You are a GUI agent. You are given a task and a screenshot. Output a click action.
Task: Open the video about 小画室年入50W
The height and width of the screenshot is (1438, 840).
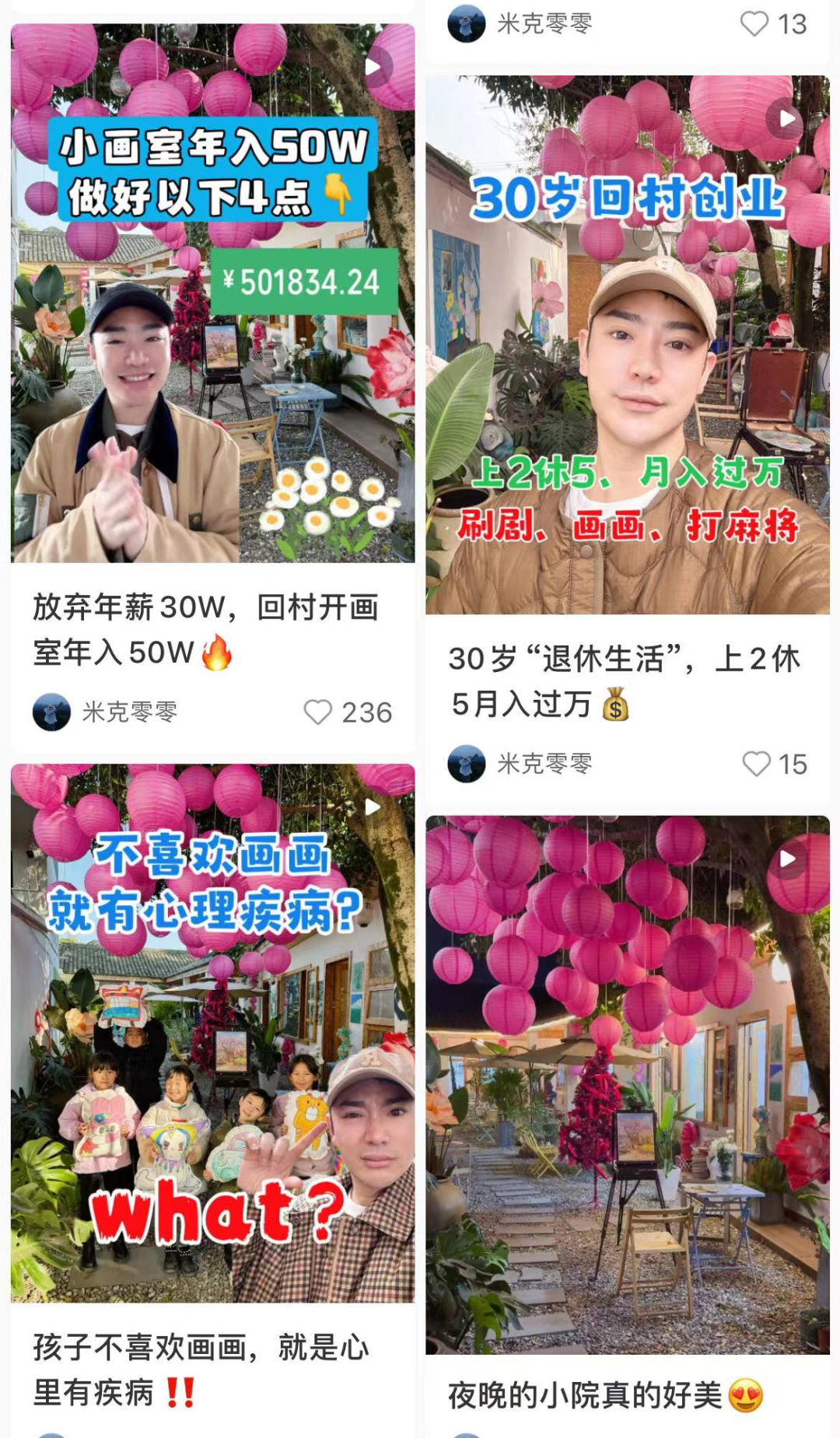212,292
